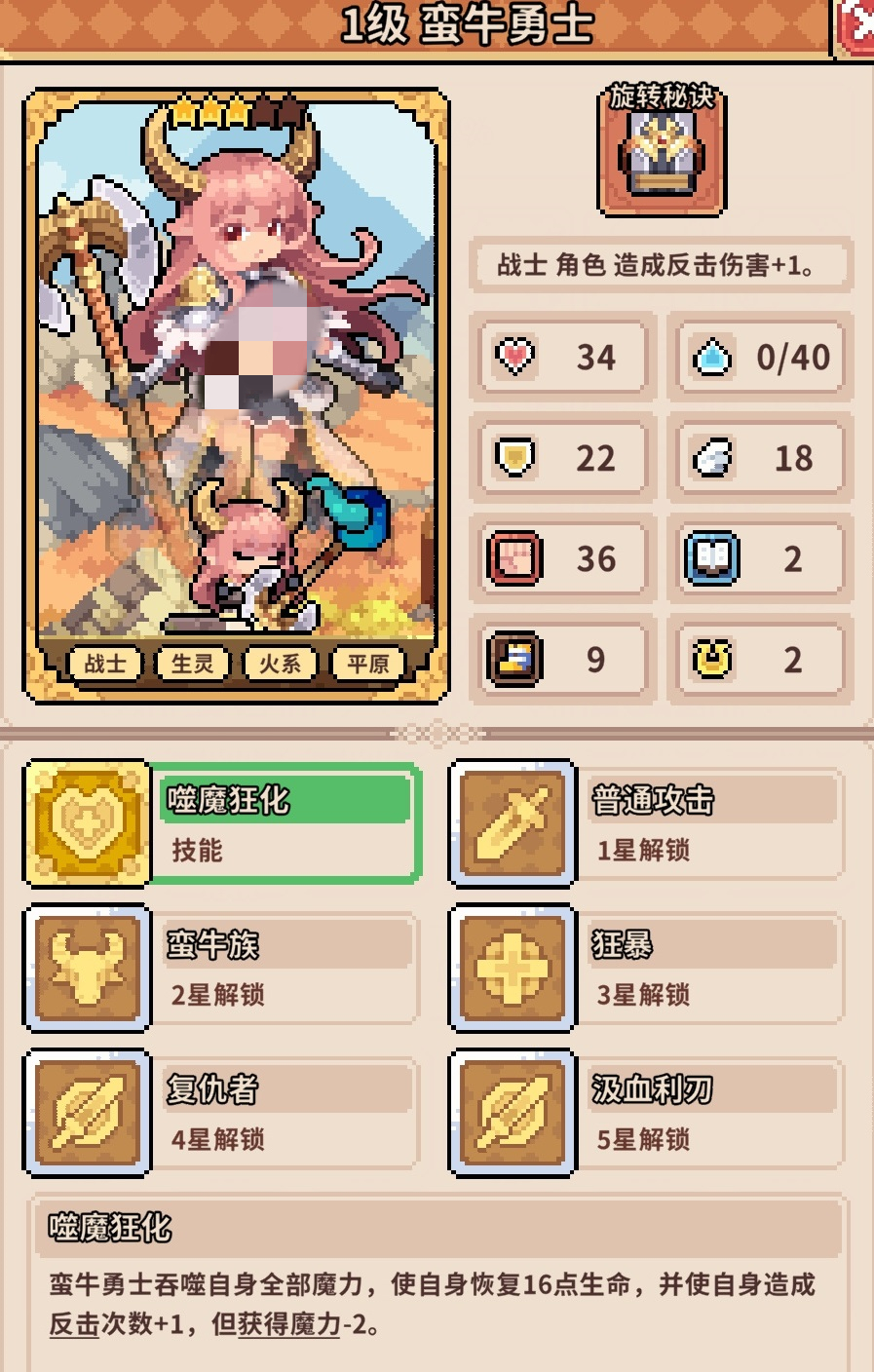Select the 噬魔狂化 skill
Image resolution: width=874 pixels, height=1372 pixels.
point(223,823)
